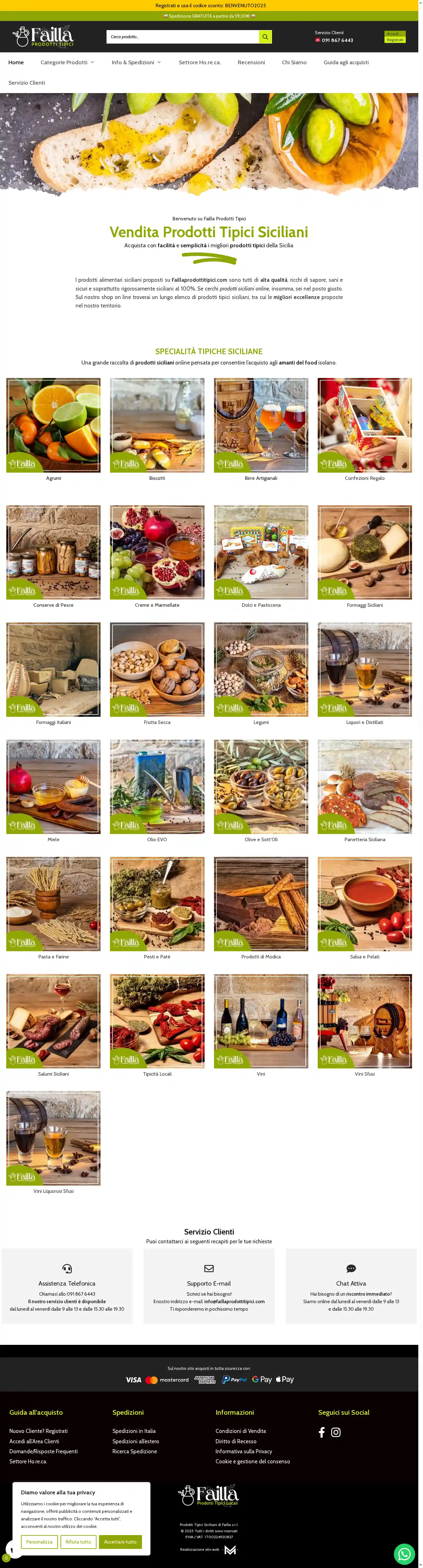423x1568 pixels.
Task: Browse the Olio EVO category
Action: pos(157,786)
